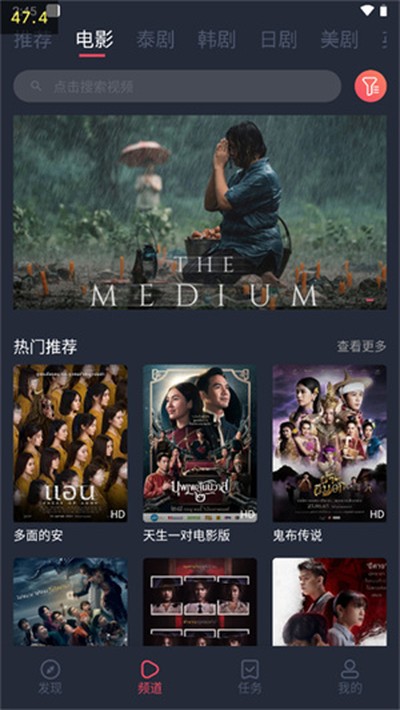Select the 频道 bottom tab
400x710 pixels.
tap(150, 677)
